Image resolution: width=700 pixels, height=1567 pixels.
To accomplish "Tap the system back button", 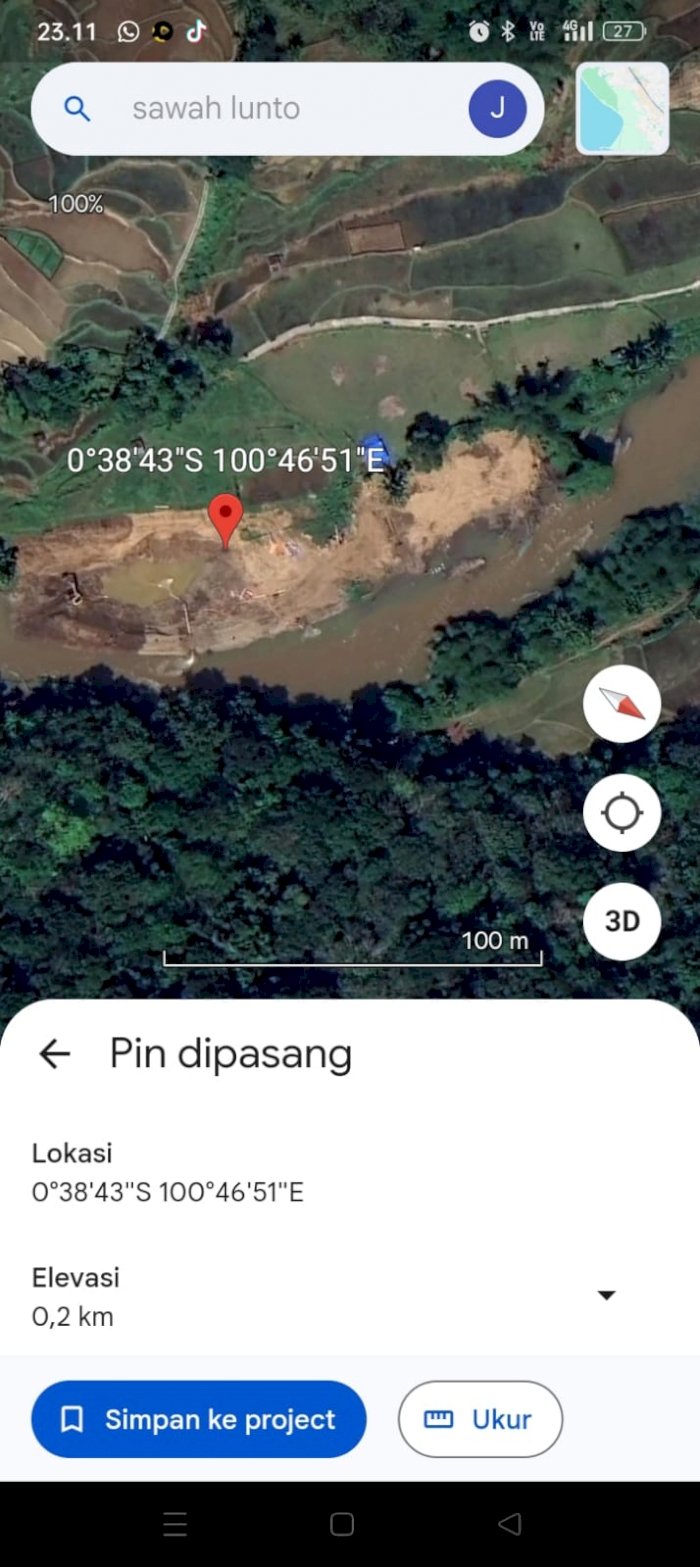I will tap(509, 1524).
